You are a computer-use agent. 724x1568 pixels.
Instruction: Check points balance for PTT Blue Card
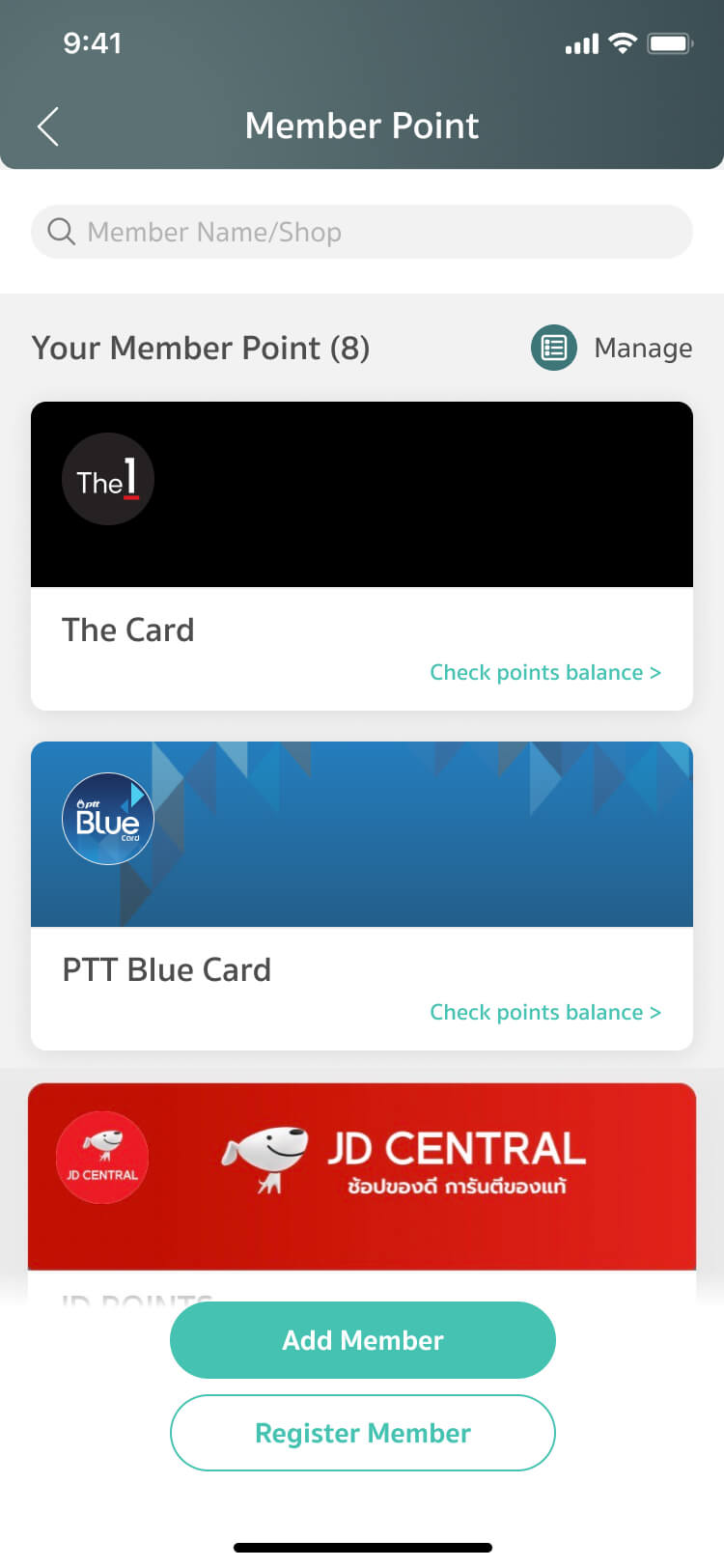tap(545, 1013)
